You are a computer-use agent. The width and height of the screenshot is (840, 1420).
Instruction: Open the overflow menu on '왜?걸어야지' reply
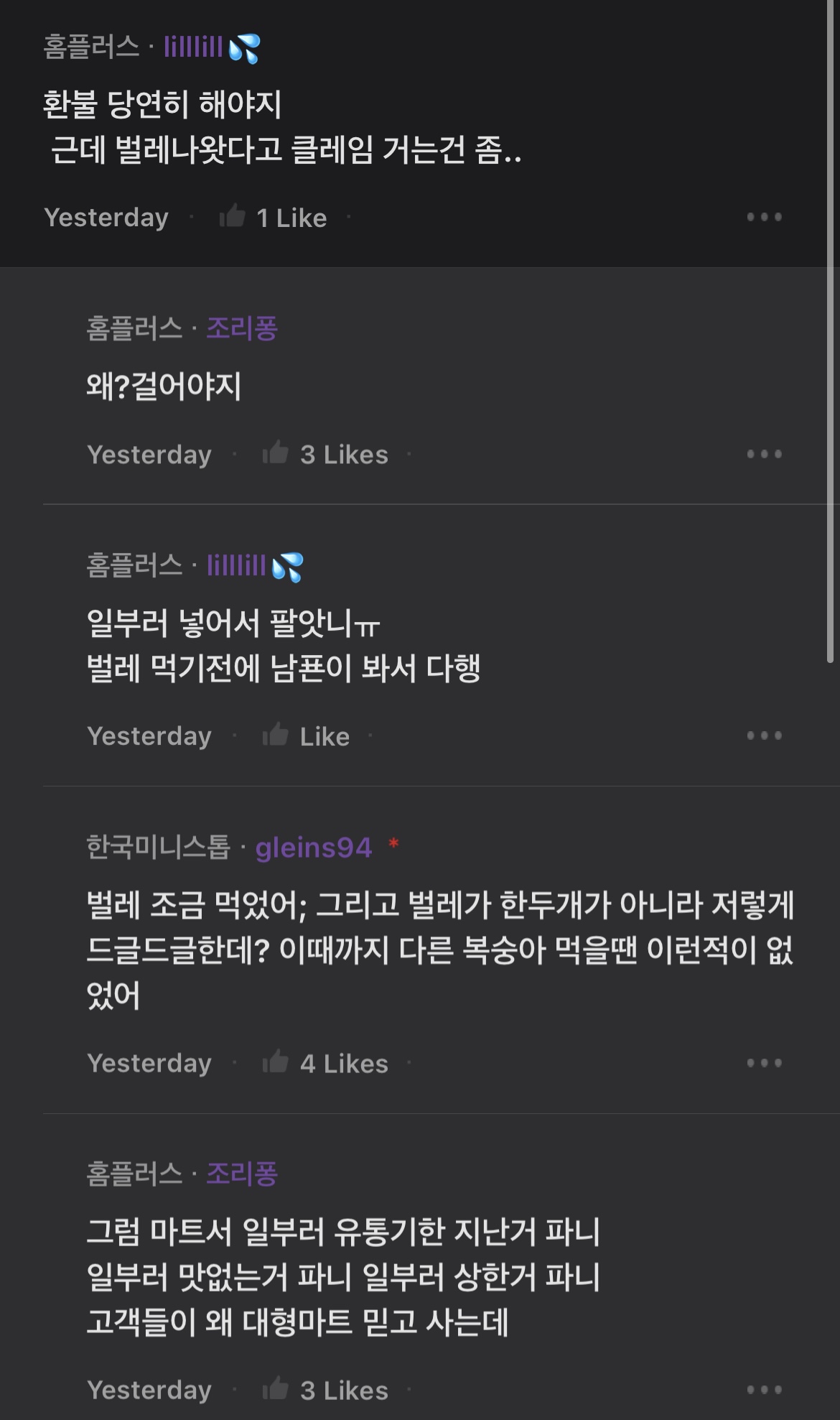764,453
